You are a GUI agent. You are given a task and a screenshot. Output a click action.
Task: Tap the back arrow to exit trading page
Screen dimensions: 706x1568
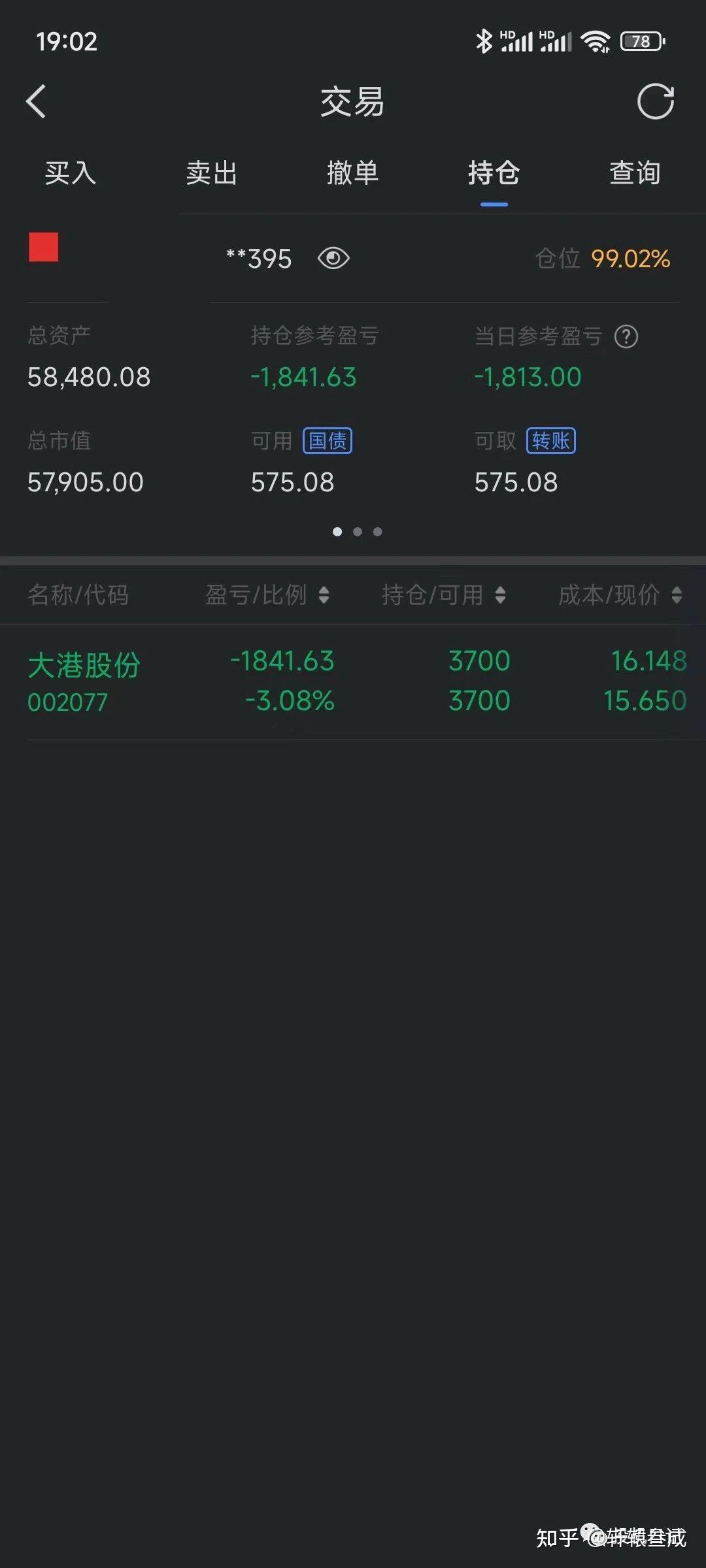point(36,102)
